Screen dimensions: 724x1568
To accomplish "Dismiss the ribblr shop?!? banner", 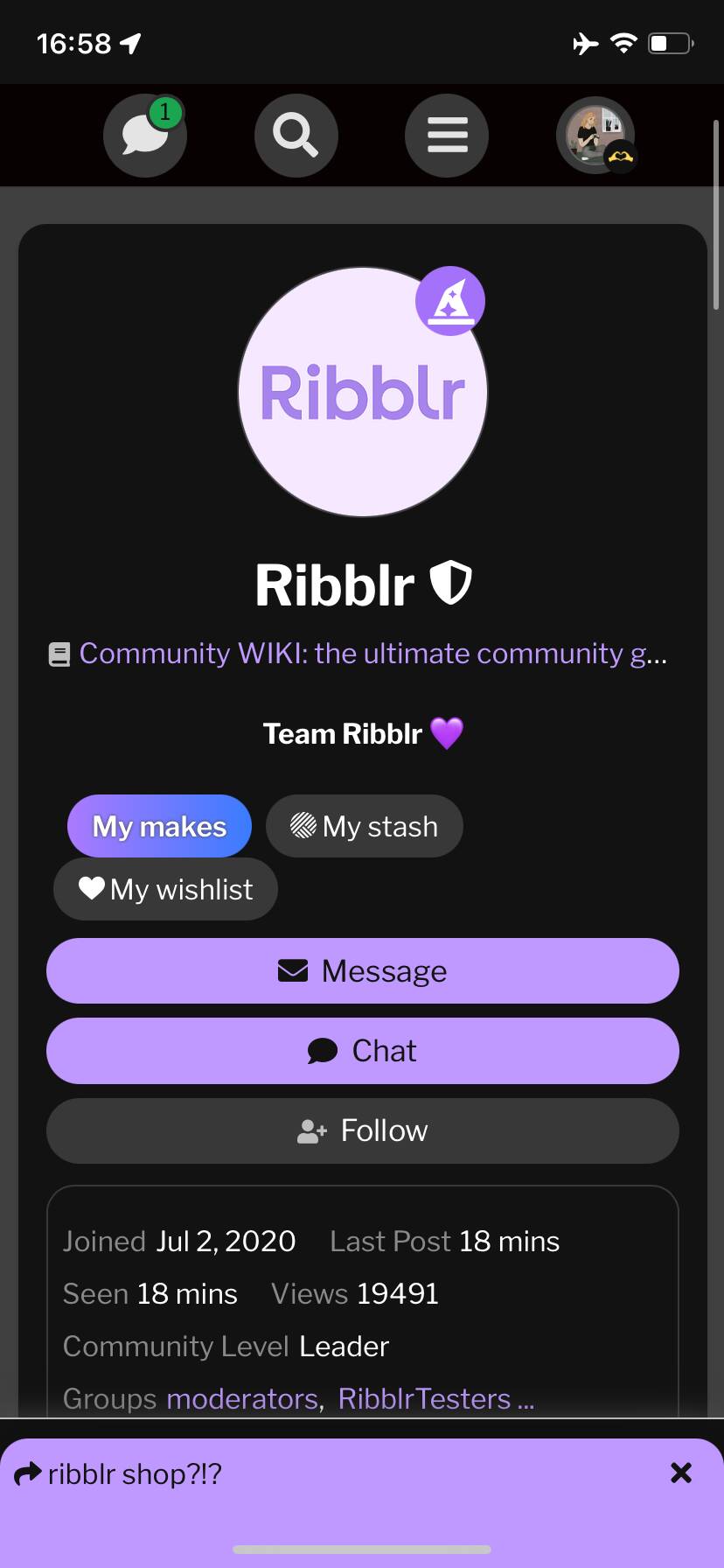I will coord(681,1473).
